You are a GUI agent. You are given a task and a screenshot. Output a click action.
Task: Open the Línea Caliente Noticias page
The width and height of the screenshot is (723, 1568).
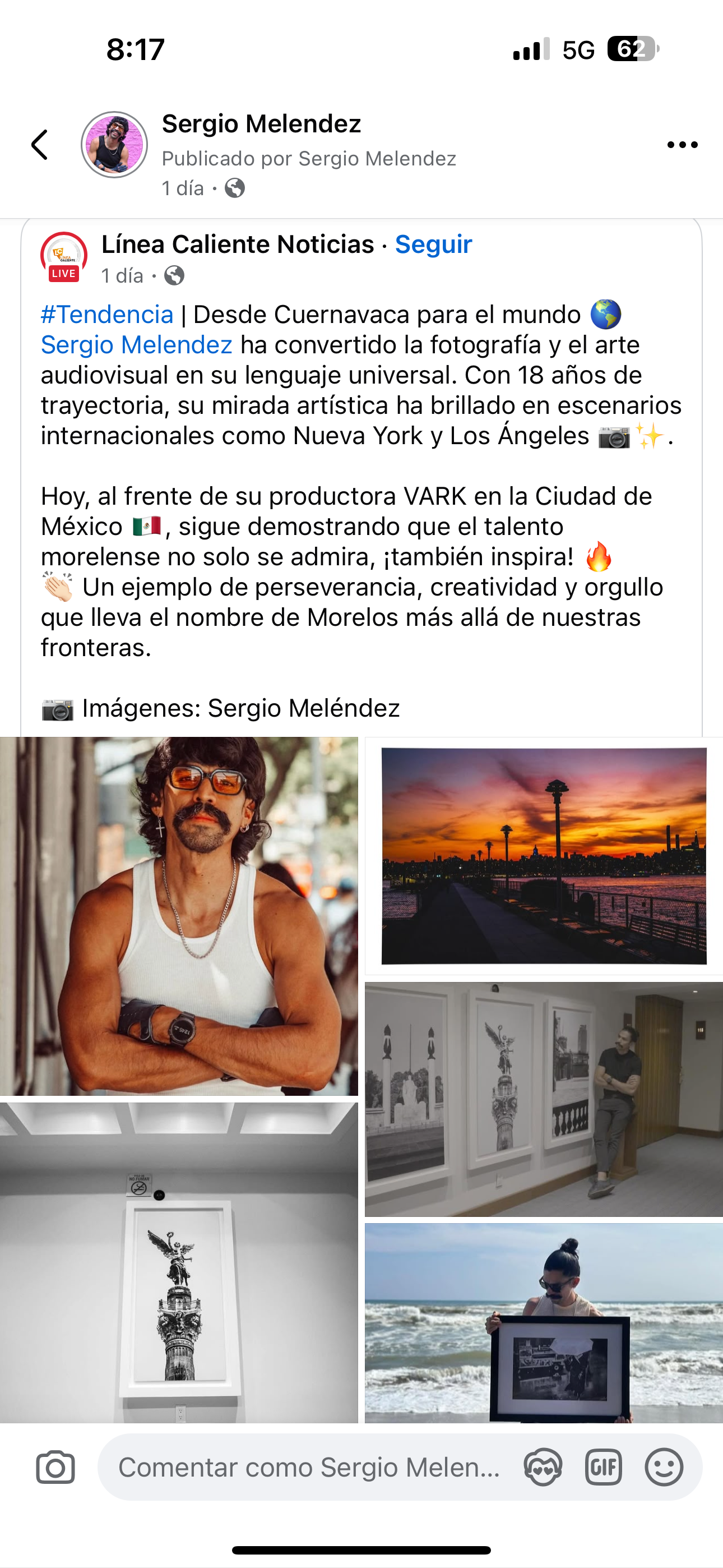(237, 245)
